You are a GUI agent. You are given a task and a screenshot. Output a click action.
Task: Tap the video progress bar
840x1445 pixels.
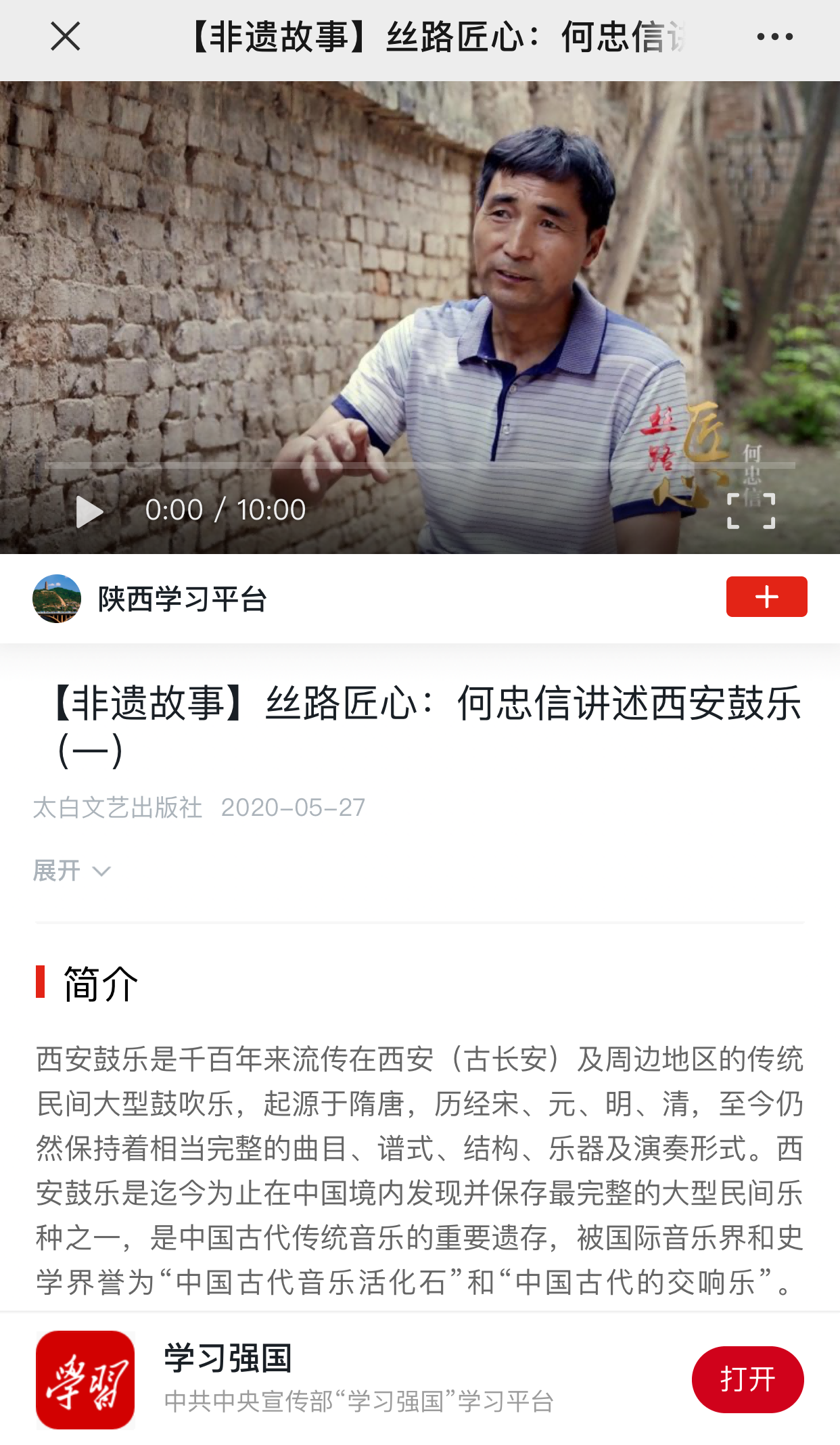[x=419, y=465]
